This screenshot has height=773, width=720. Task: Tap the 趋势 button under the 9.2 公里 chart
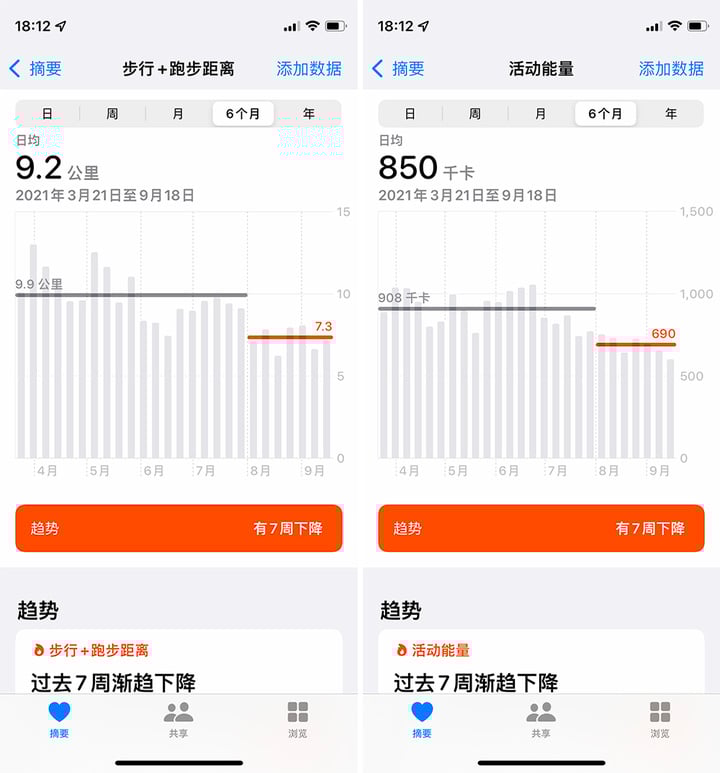tap(179, 528)
